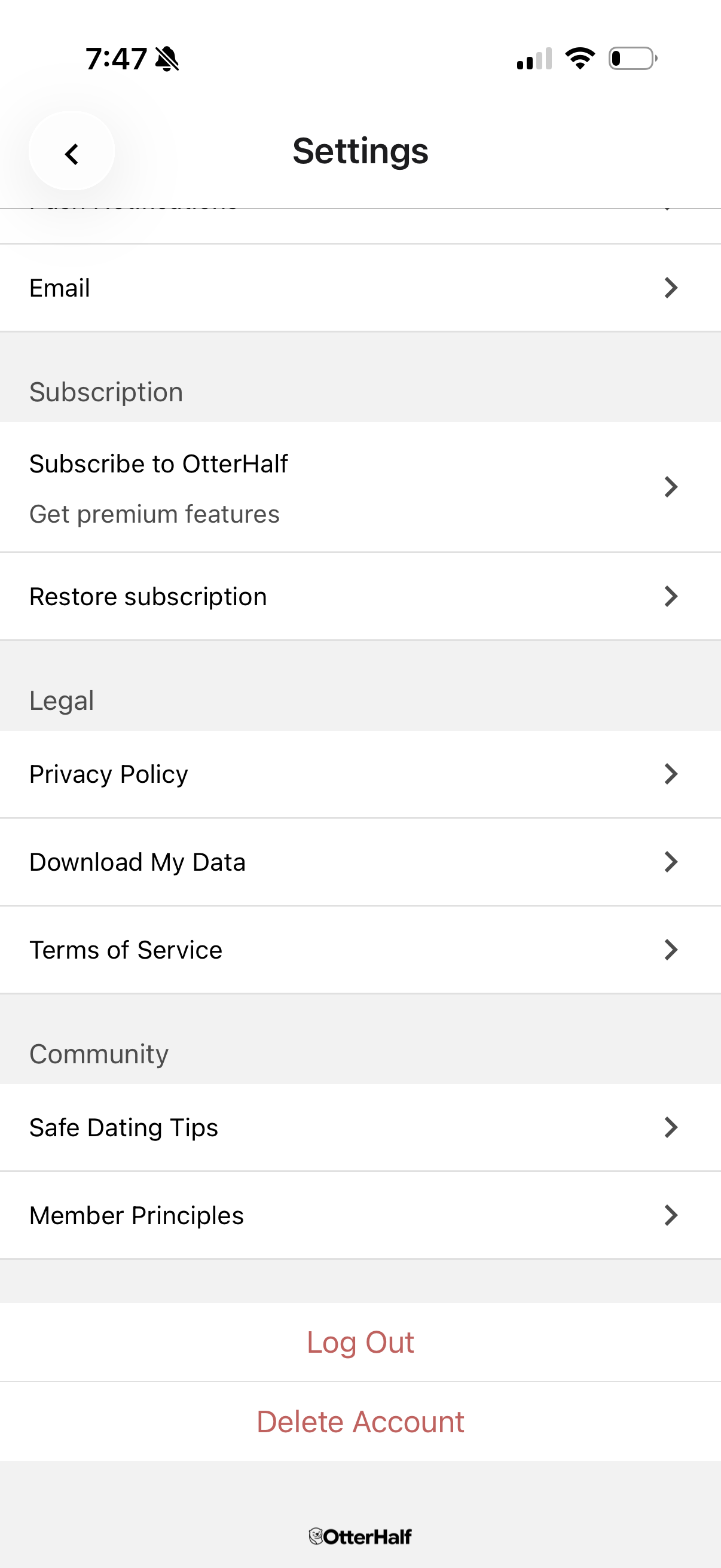Viewport: 721px width, 1568px height.
Task: Select the Get premium features subtitle
Action: click(x=155, y=513)
